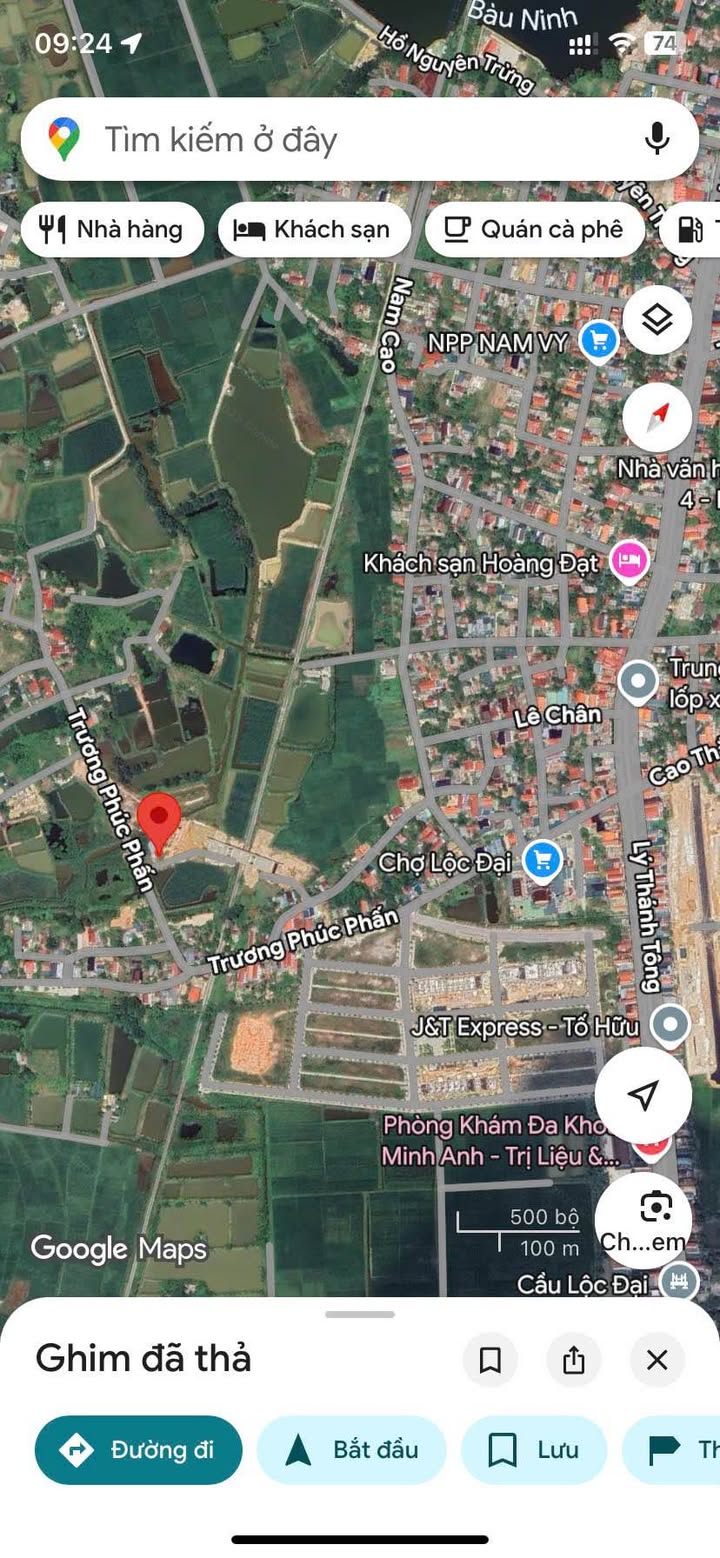Image resolution: width=720 pixels, height=1558 pixels.
Task: Start voice search with the microphone
Action: point(657,139)
